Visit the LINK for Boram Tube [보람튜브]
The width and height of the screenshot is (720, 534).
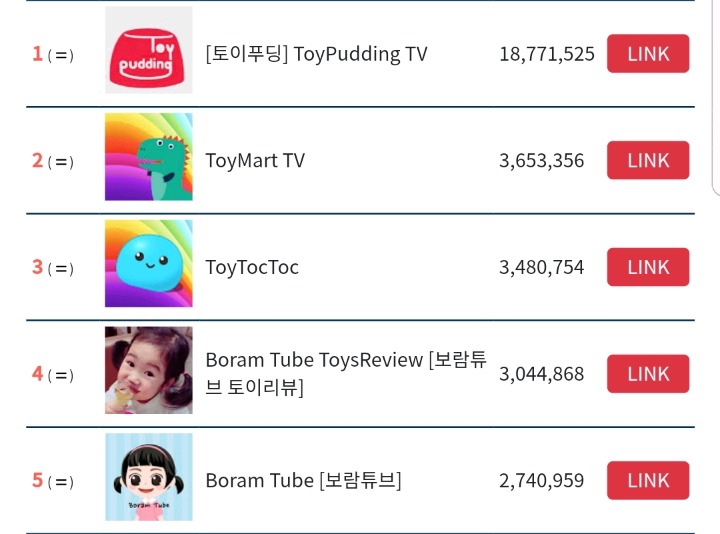pyautogui.click(x=648, y=480)
